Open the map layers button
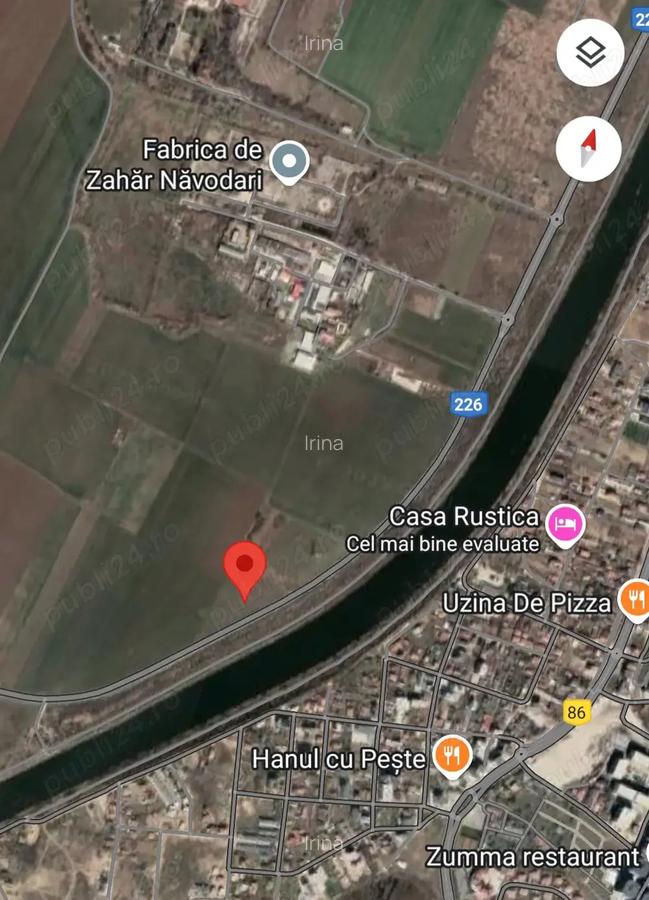 [x=590, y=53]
